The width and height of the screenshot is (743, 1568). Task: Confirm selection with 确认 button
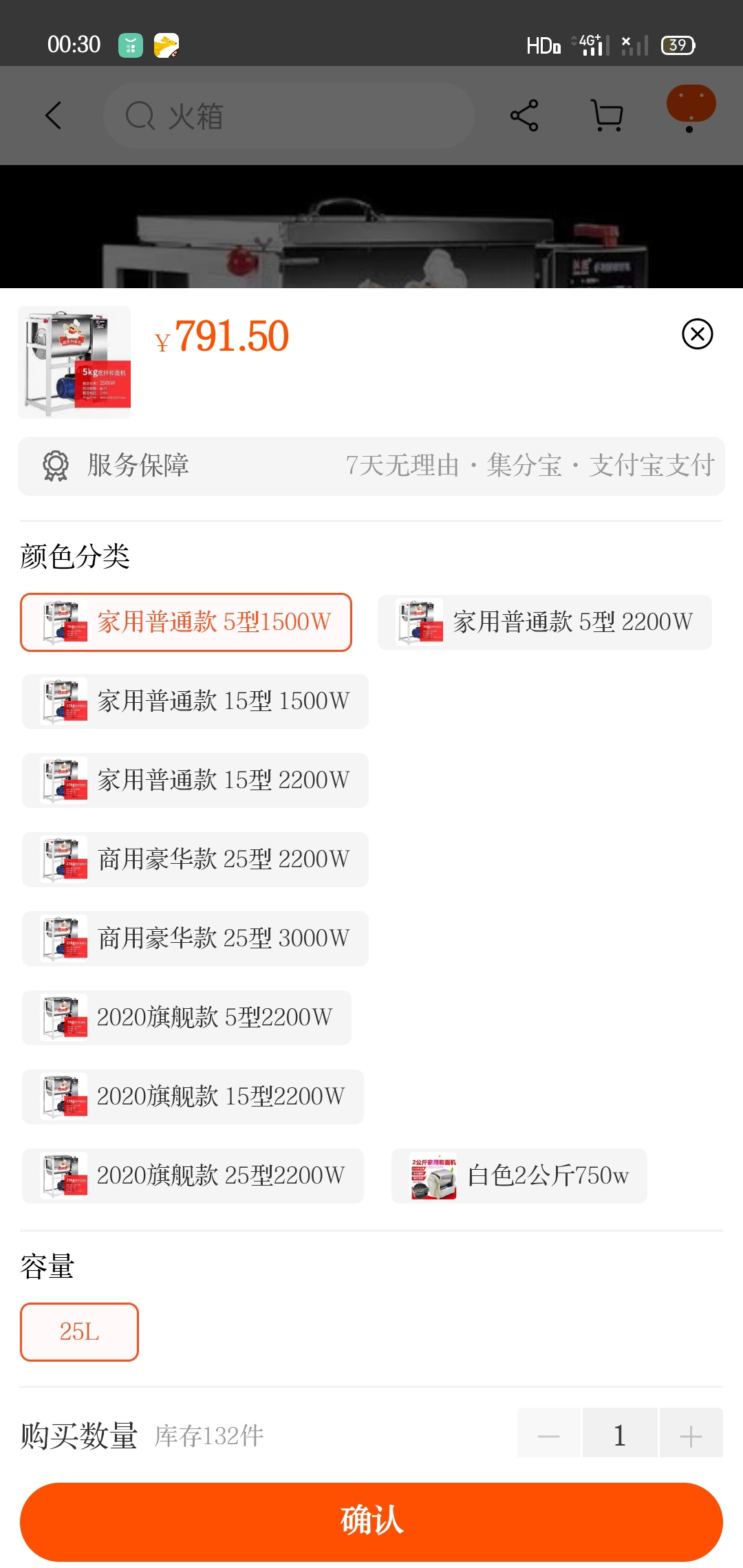click(x=371, y=1522)
